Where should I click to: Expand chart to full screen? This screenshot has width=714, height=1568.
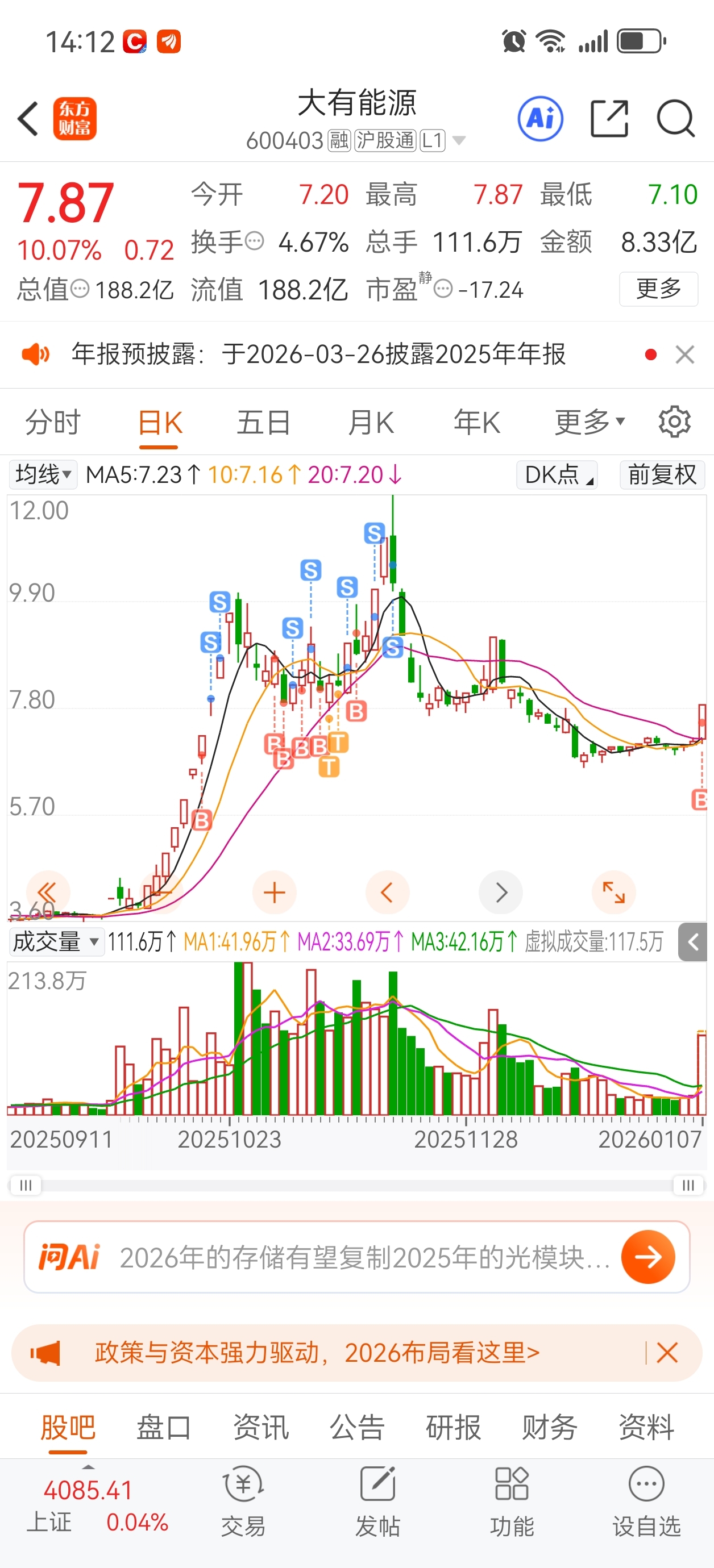tap(613, 893)
